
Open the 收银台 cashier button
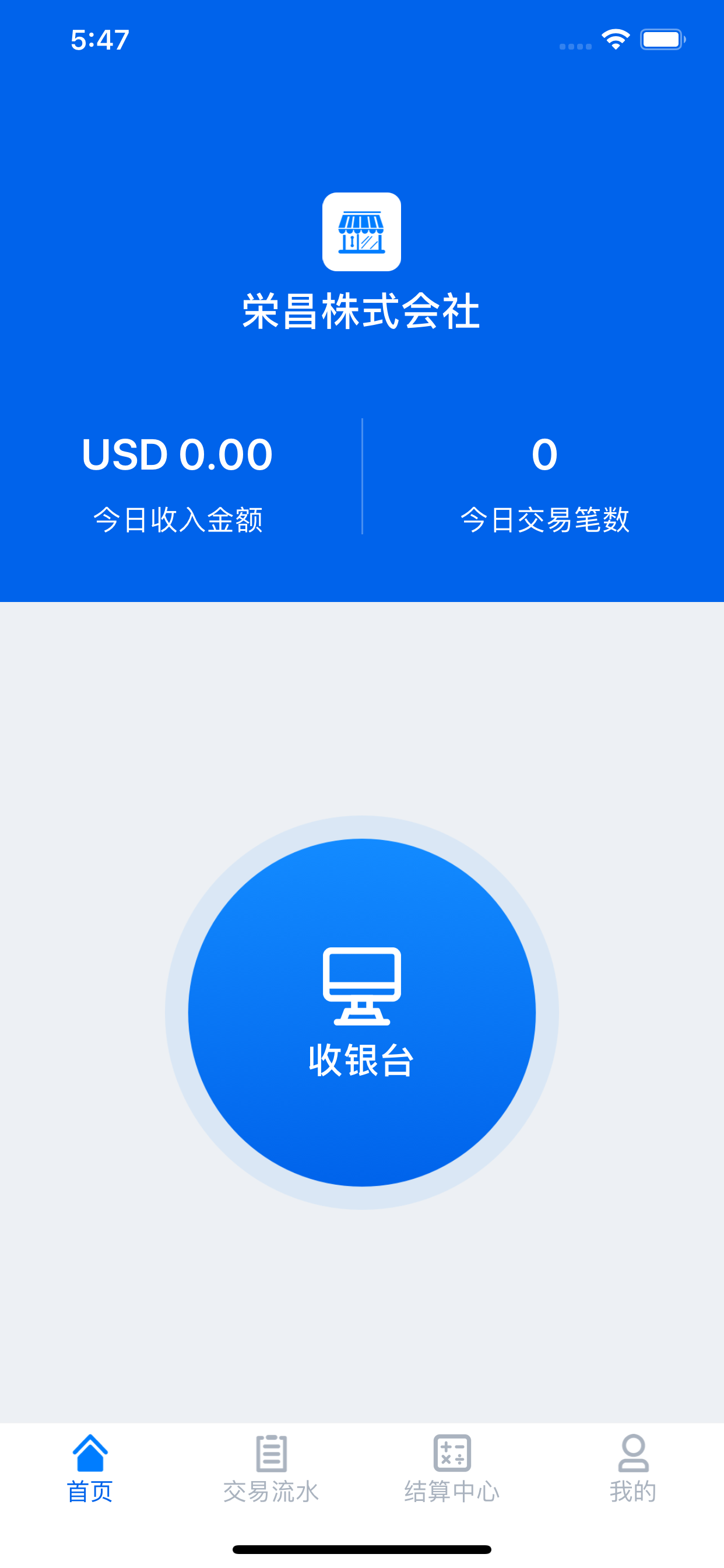point(362,1012)
